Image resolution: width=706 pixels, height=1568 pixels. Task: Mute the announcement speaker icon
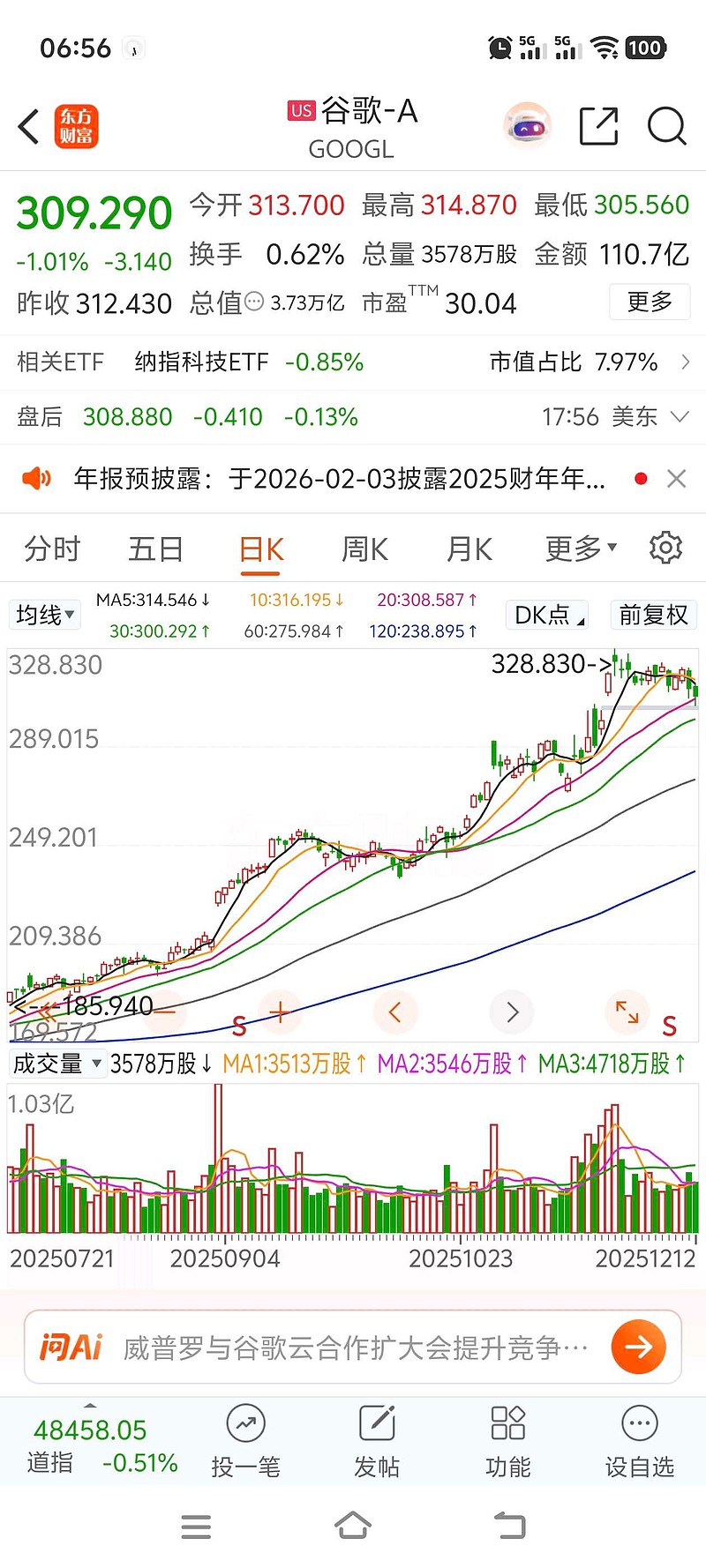(37, 477)
